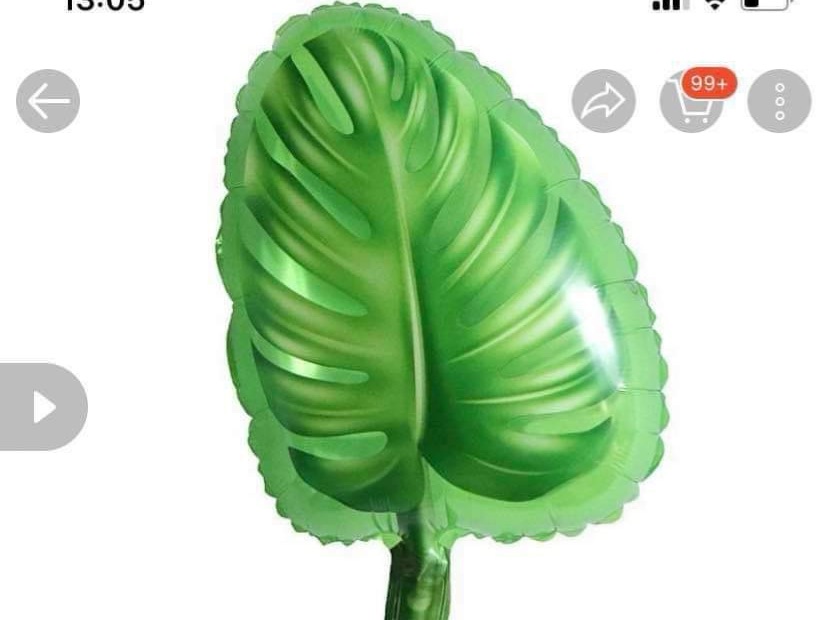Open the three-dot overflow menu
827x620 pixels.
(x=779, y=101)
